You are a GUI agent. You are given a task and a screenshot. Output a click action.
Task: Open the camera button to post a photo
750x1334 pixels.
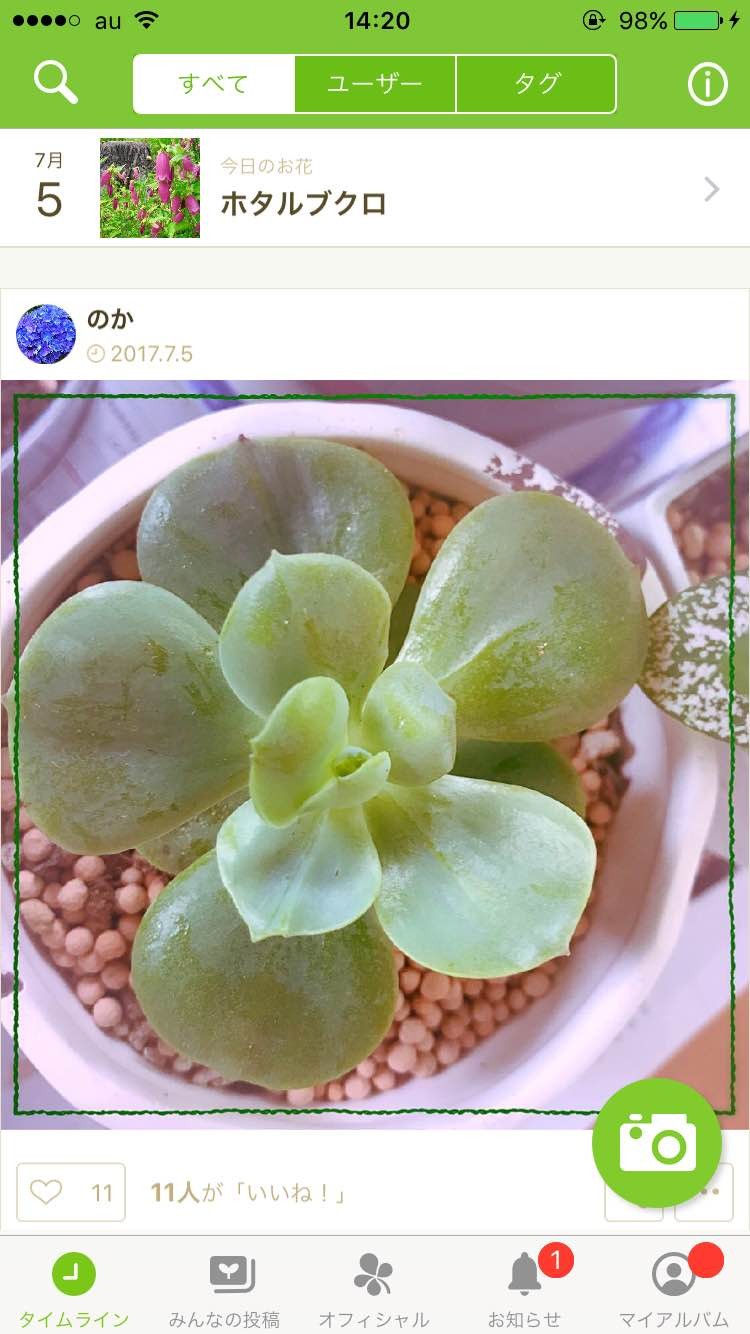coord(657,1143)
